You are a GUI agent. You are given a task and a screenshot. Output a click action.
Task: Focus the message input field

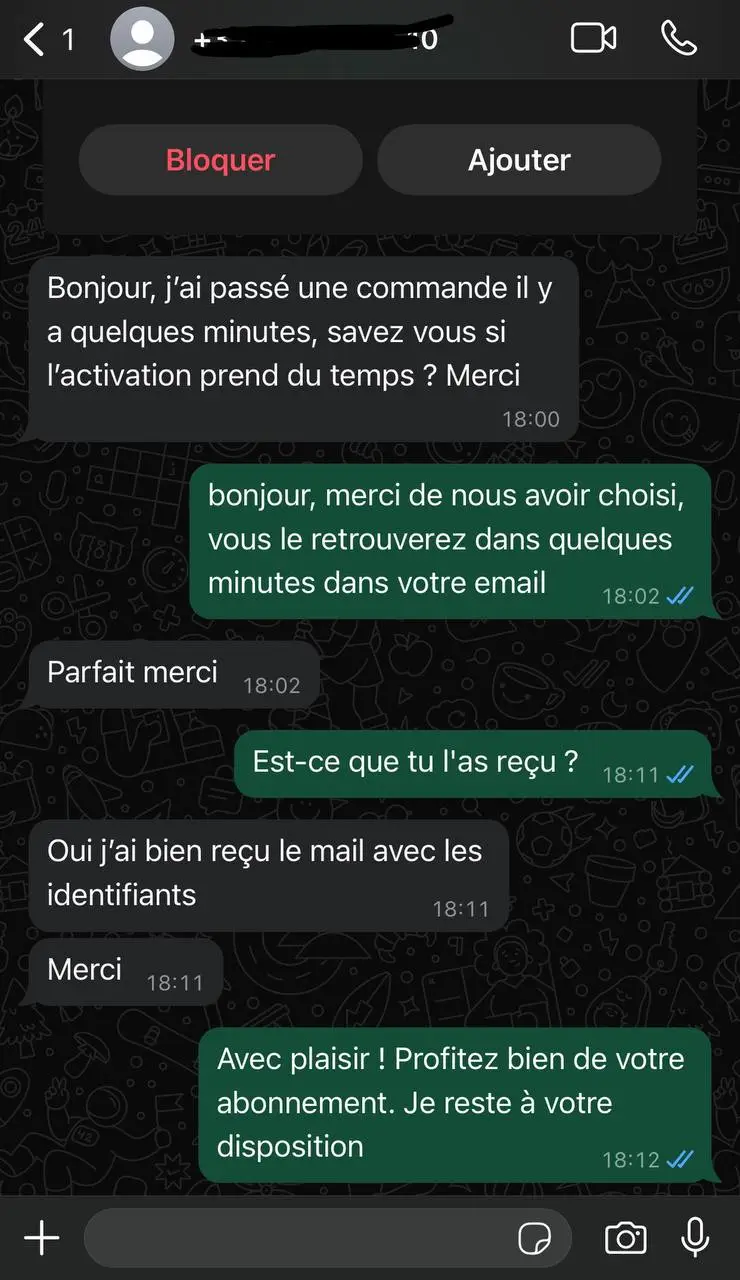300,1239
